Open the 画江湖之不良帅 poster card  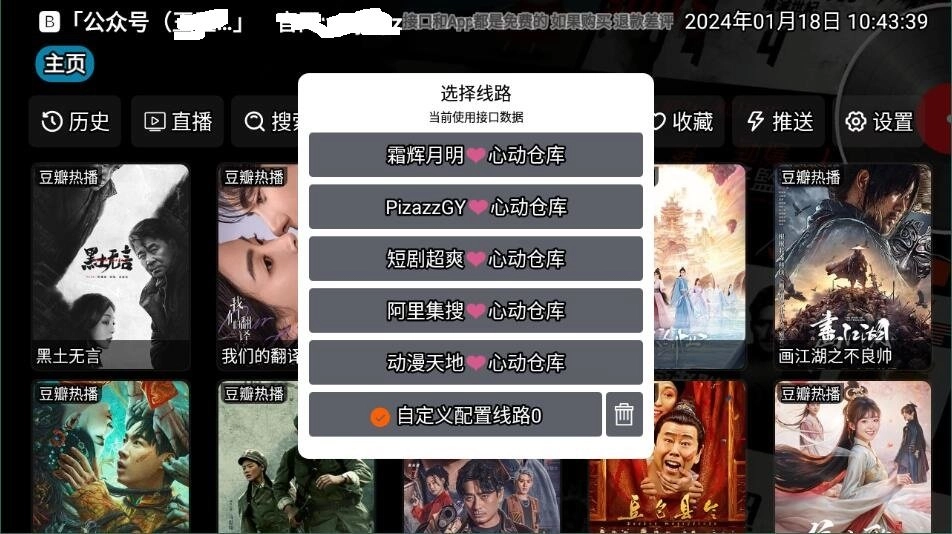point(852,265)
